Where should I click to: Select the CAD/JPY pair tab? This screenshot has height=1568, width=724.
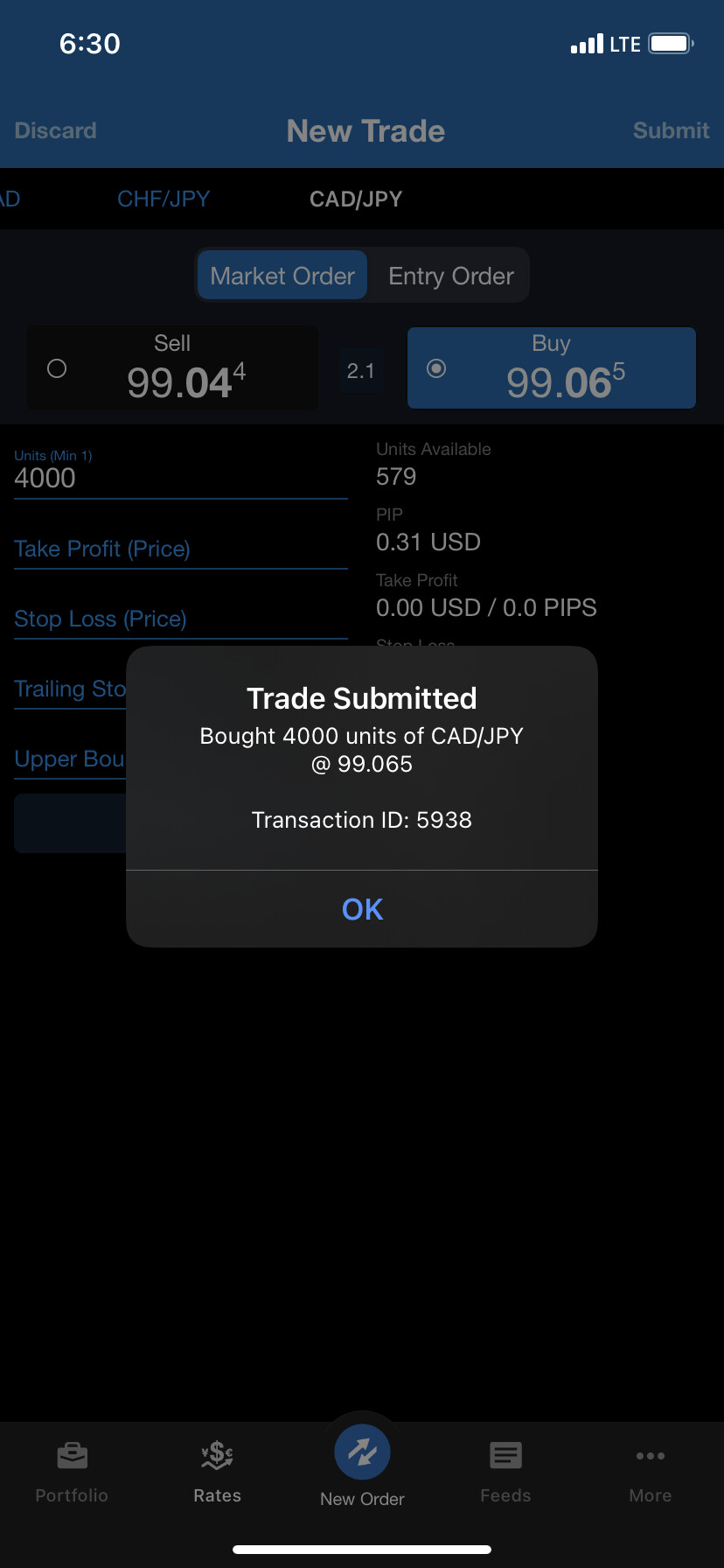pos(356,199)
